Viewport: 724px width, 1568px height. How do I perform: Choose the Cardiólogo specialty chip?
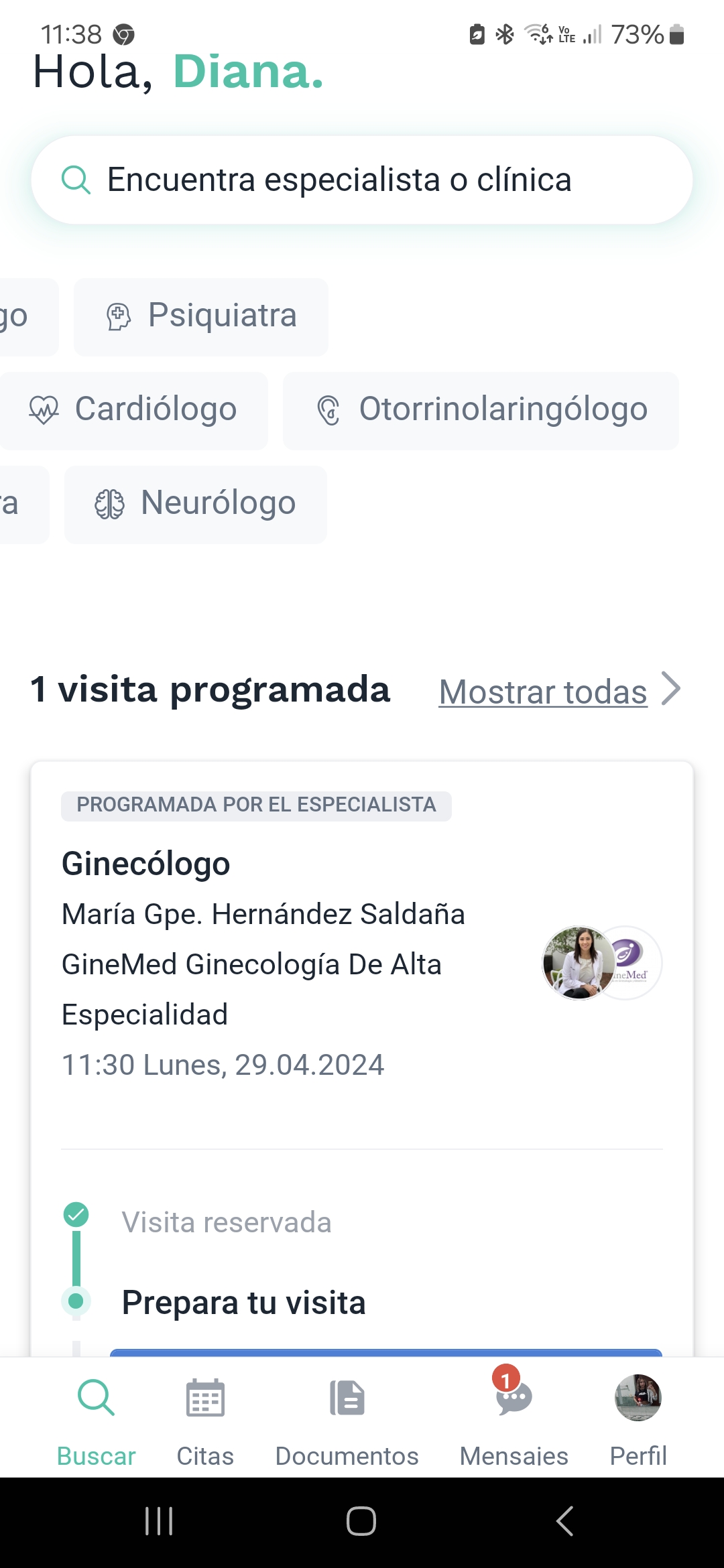[133, 410]
